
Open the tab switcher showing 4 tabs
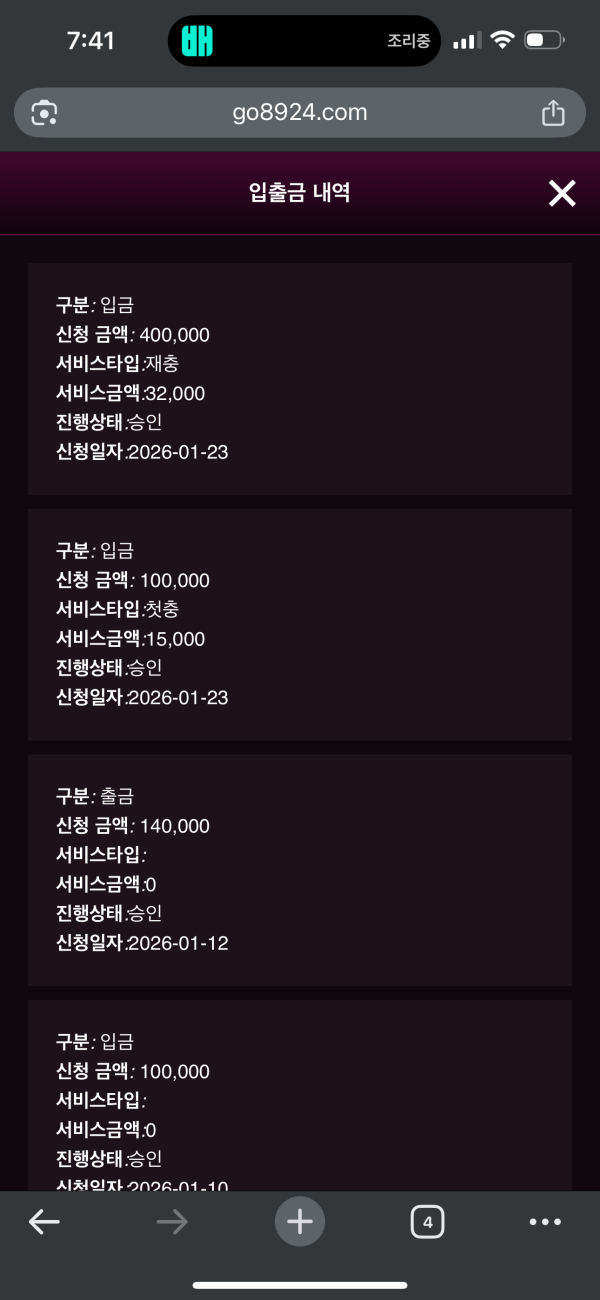[x=427, y=1221]
